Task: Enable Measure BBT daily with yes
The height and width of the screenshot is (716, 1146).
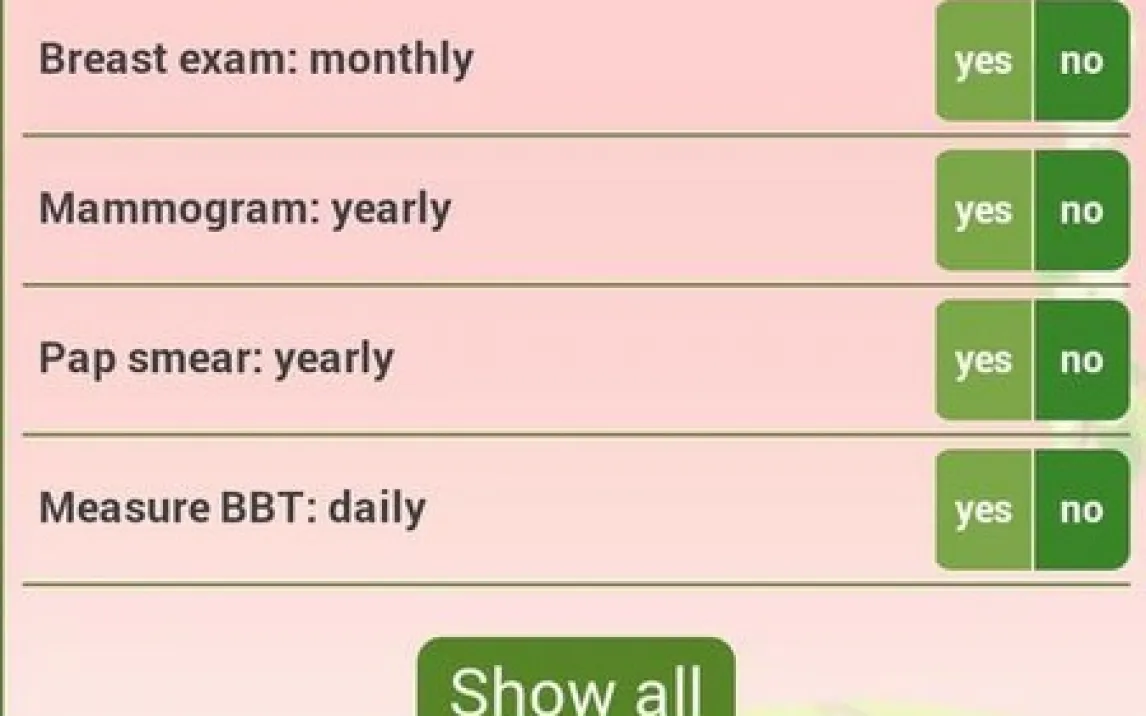Action: 983,510
